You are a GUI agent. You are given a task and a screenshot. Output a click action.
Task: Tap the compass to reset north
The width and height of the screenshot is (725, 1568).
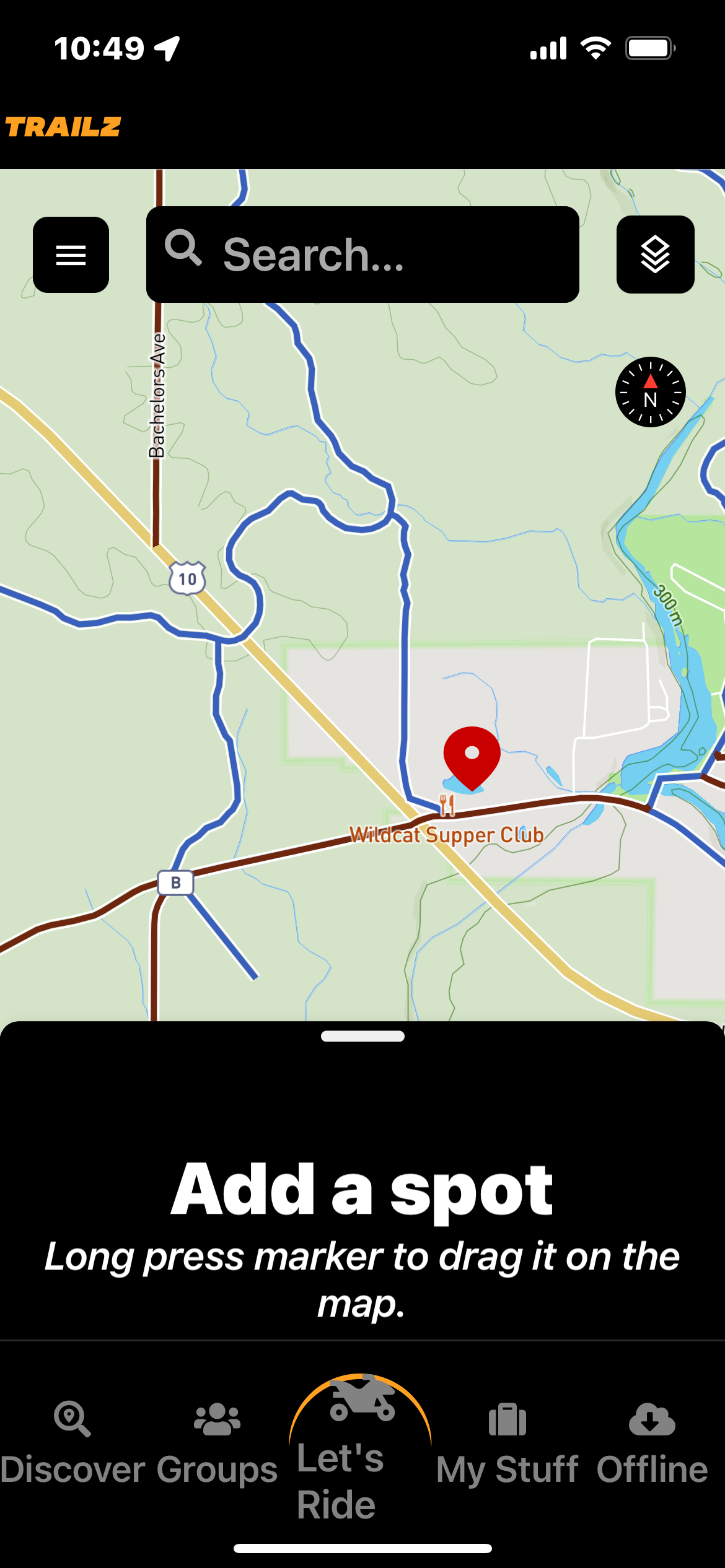(x=650, y=392)
